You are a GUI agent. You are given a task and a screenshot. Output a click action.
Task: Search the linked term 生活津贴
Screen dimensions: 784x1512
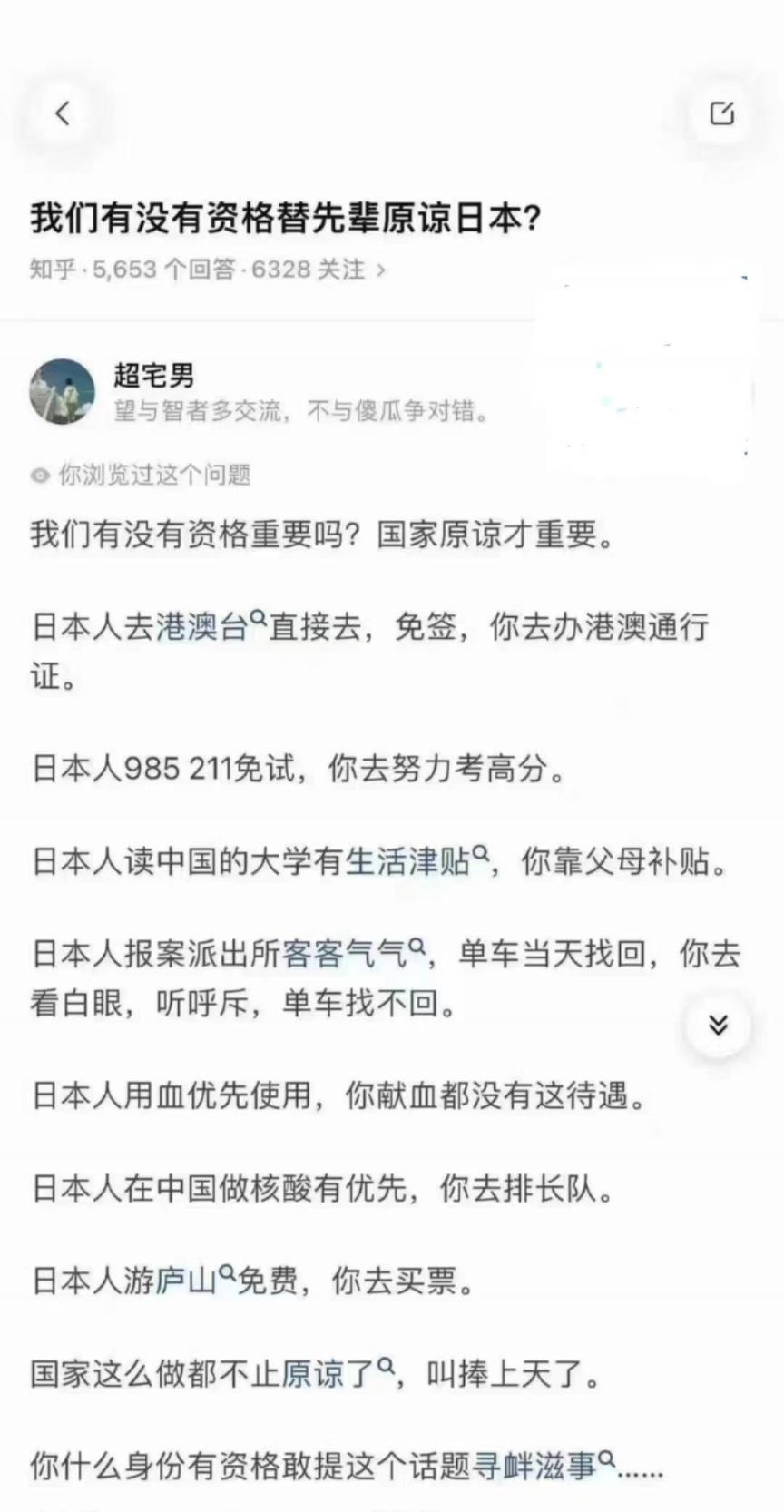(407, 860)
